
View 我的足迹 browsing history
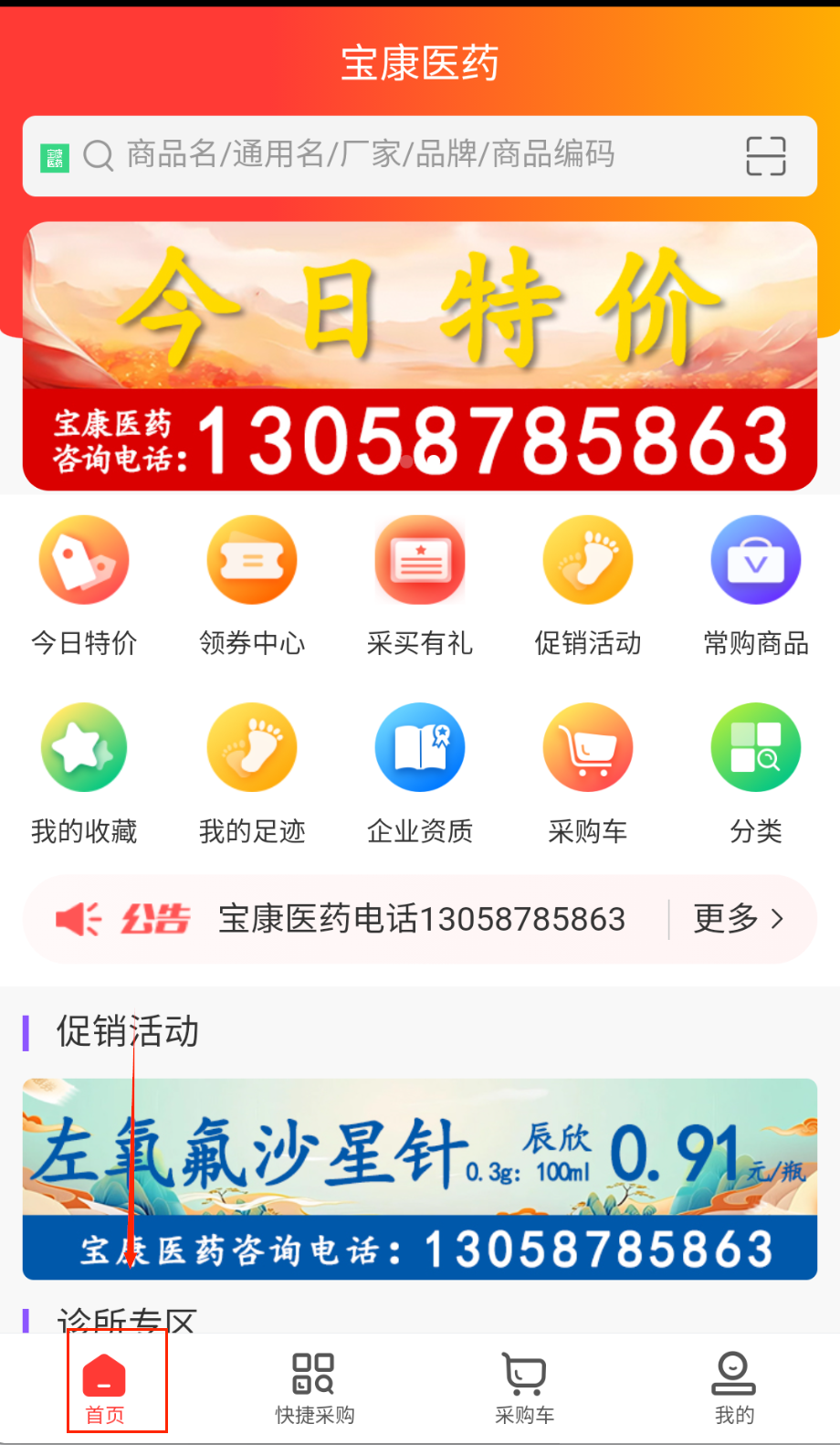252,772
